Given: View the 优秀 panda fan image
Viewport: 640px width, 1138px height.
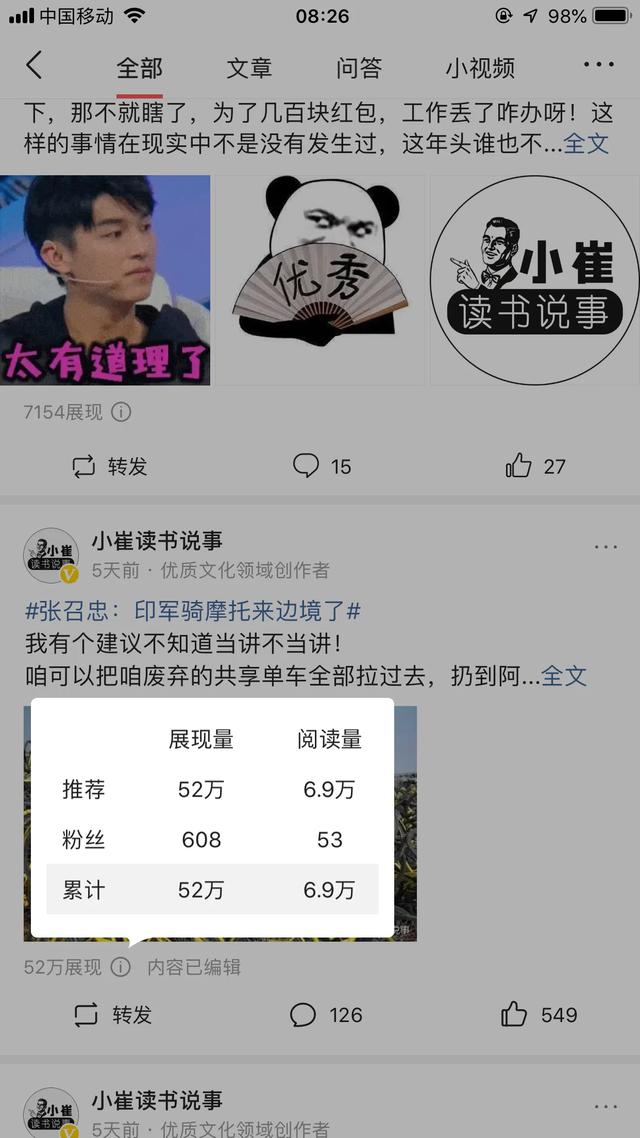Looking at the screenshot, I should [x=320, y=280].
